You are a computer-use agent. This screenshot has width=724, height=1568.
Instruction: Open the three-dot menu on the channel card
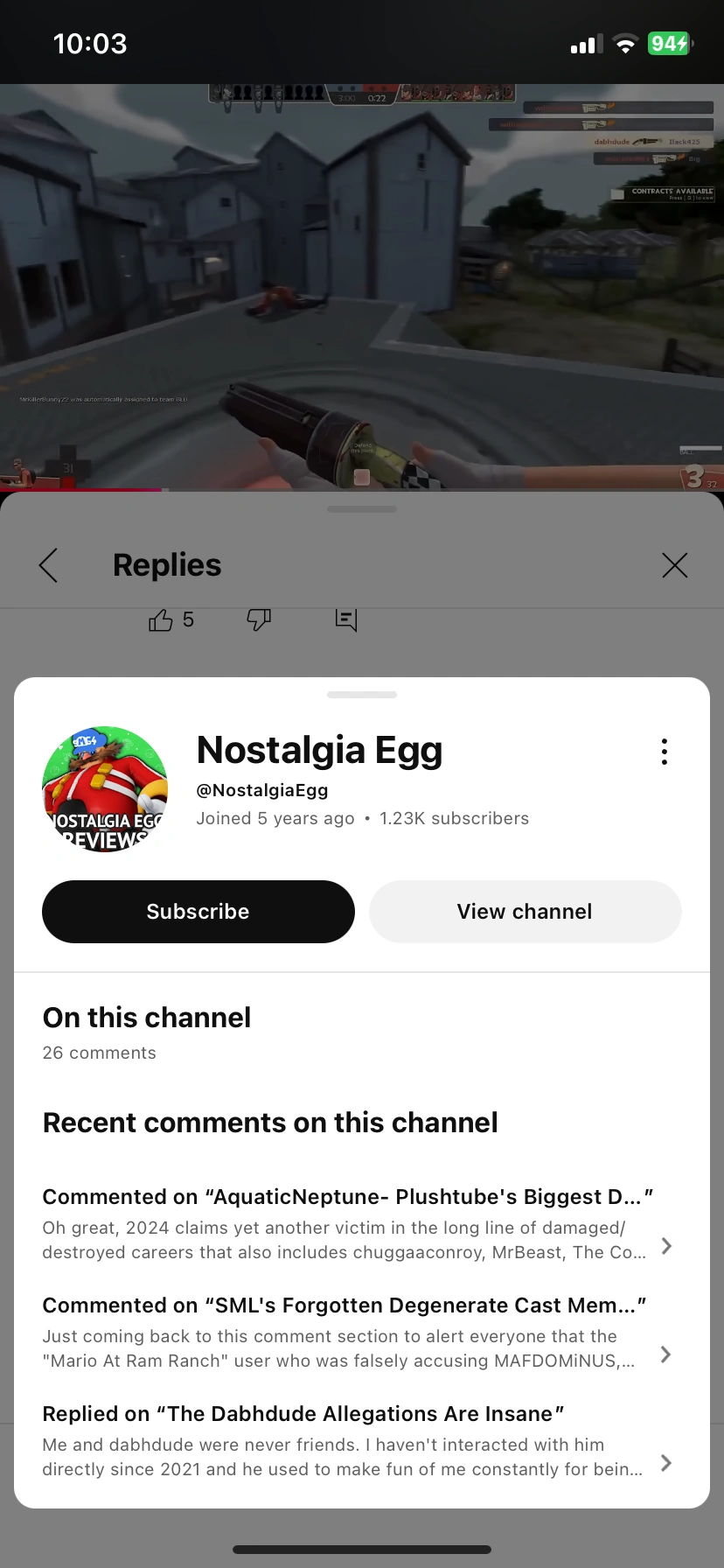click(x=665, y=752)
